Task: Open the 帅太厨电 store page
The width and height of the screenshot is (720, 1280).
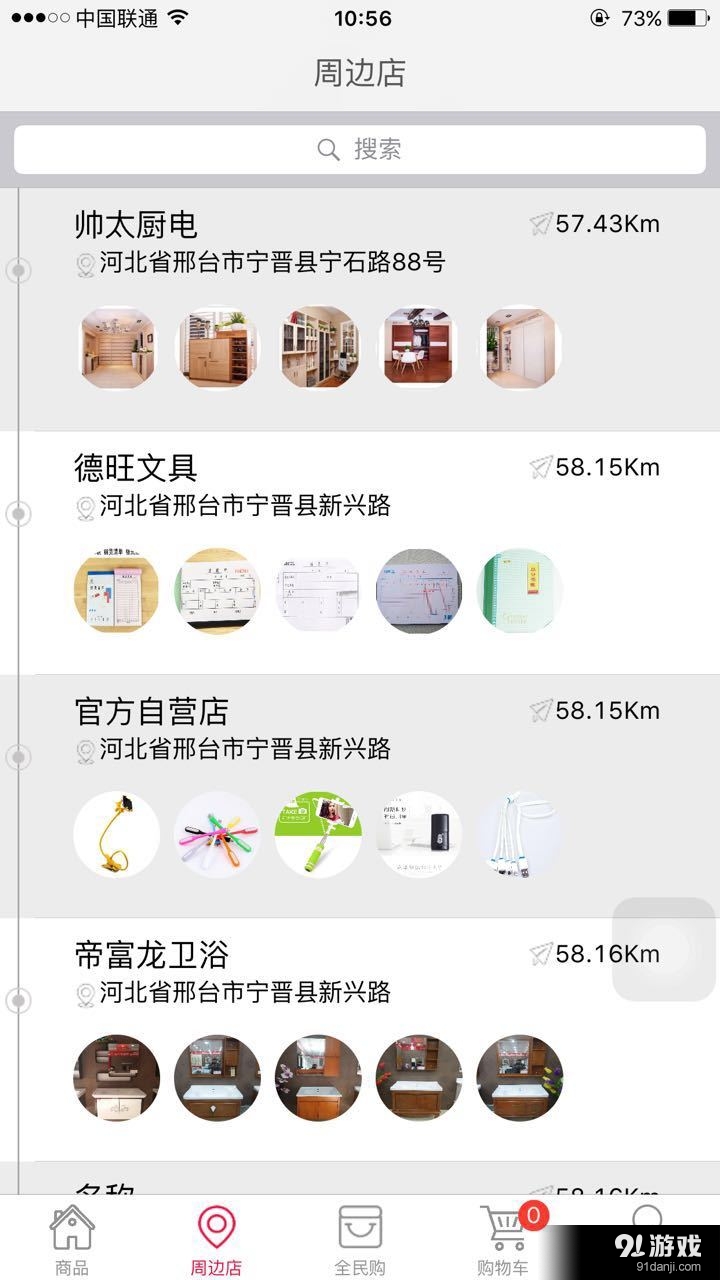Action: (x=137, y=224)
